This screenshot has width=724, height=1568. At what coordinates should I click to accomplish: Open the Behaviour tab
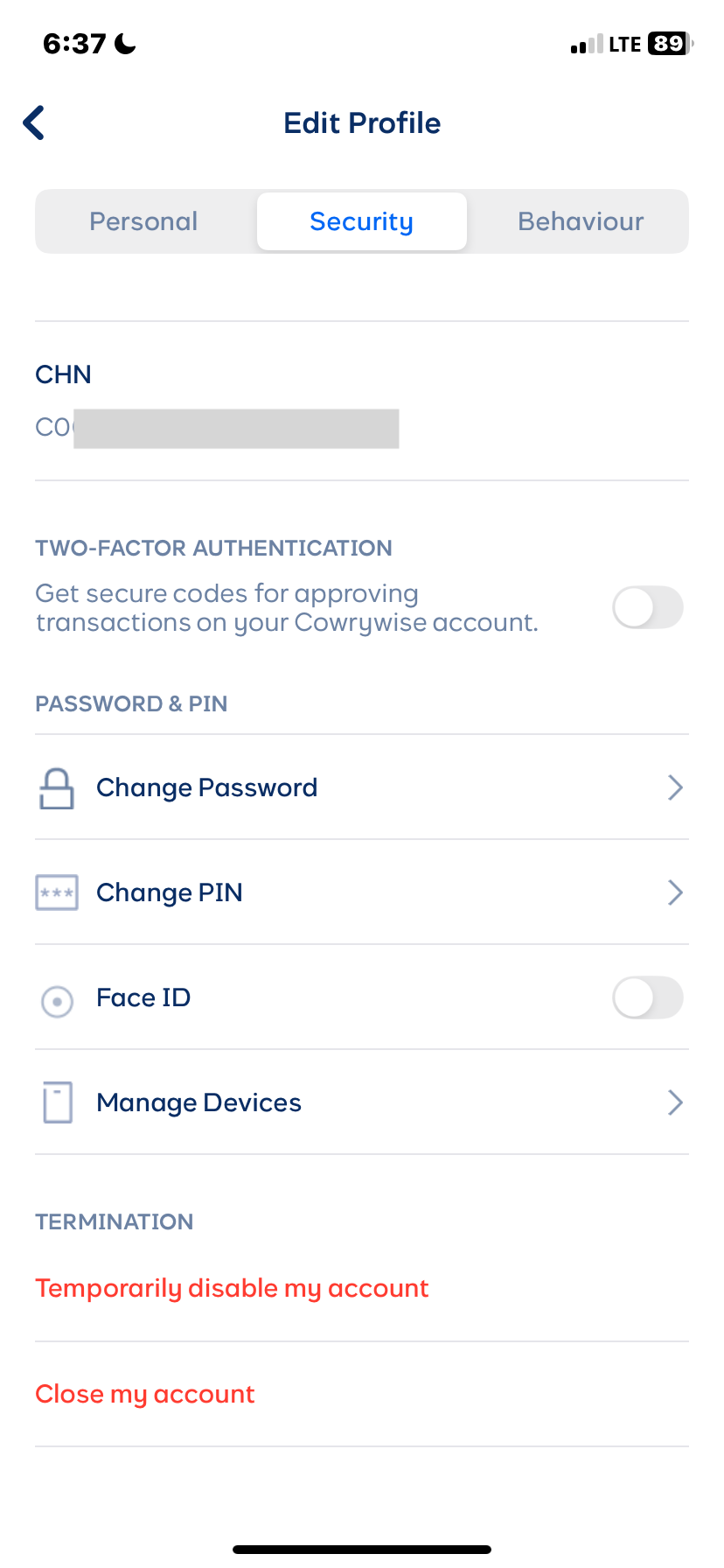[x=580, y=221]
